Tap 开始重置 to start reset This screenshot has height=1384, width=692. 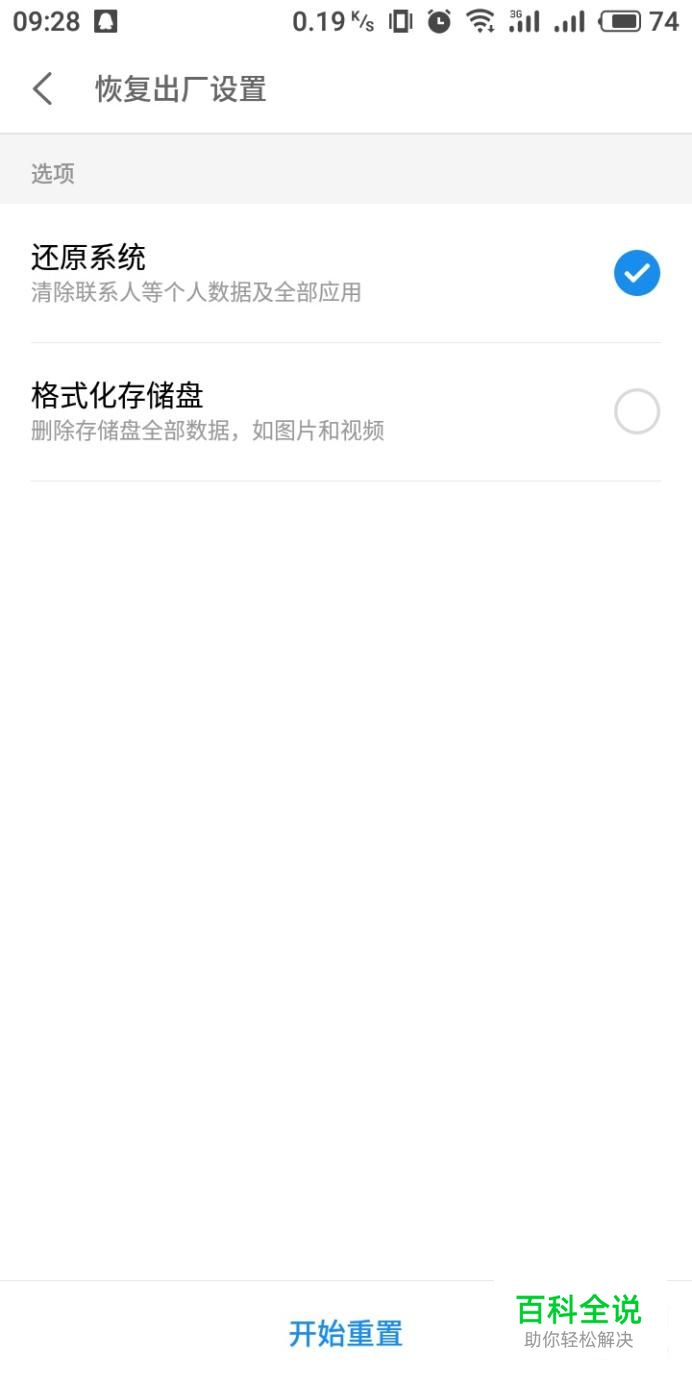point(346,1333)
